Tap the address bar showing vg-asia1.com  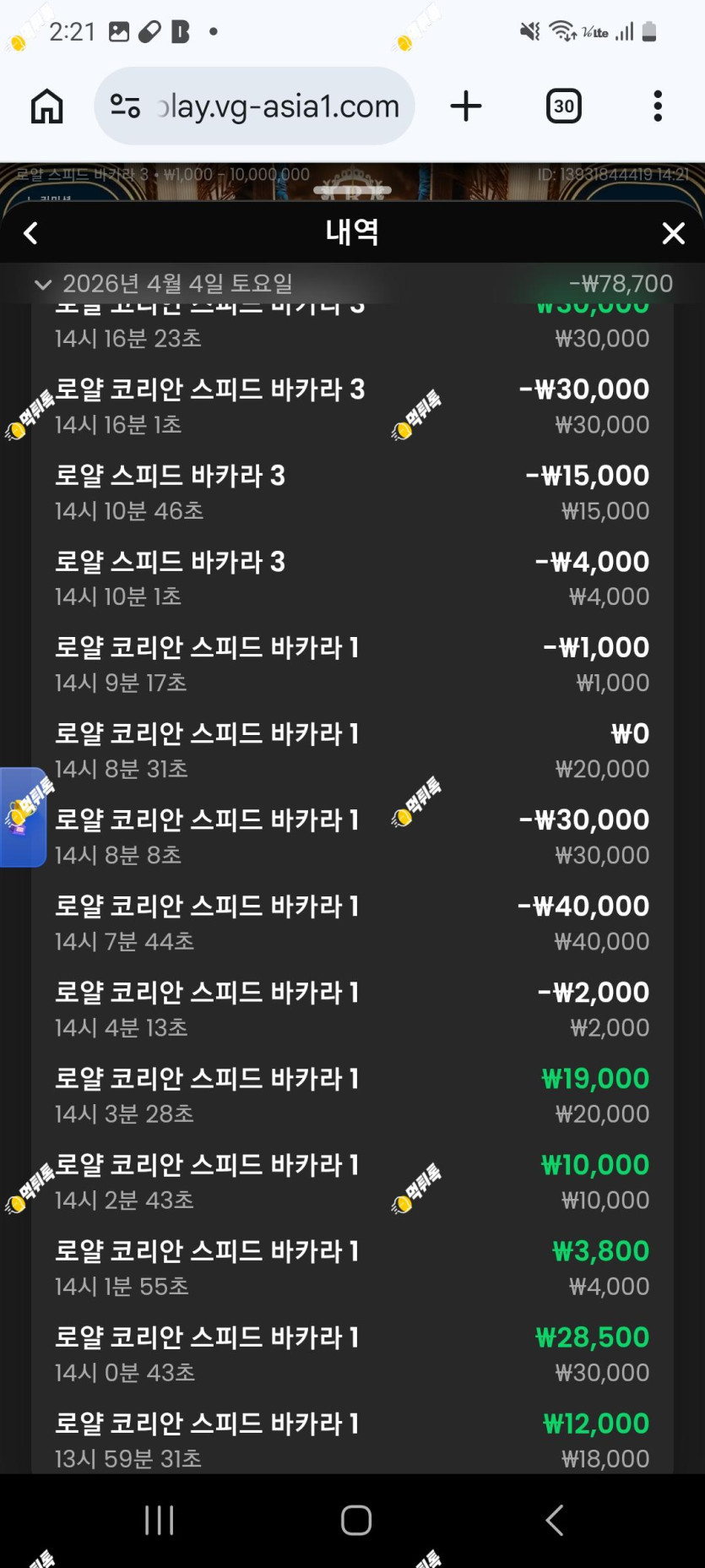(255, 106)
